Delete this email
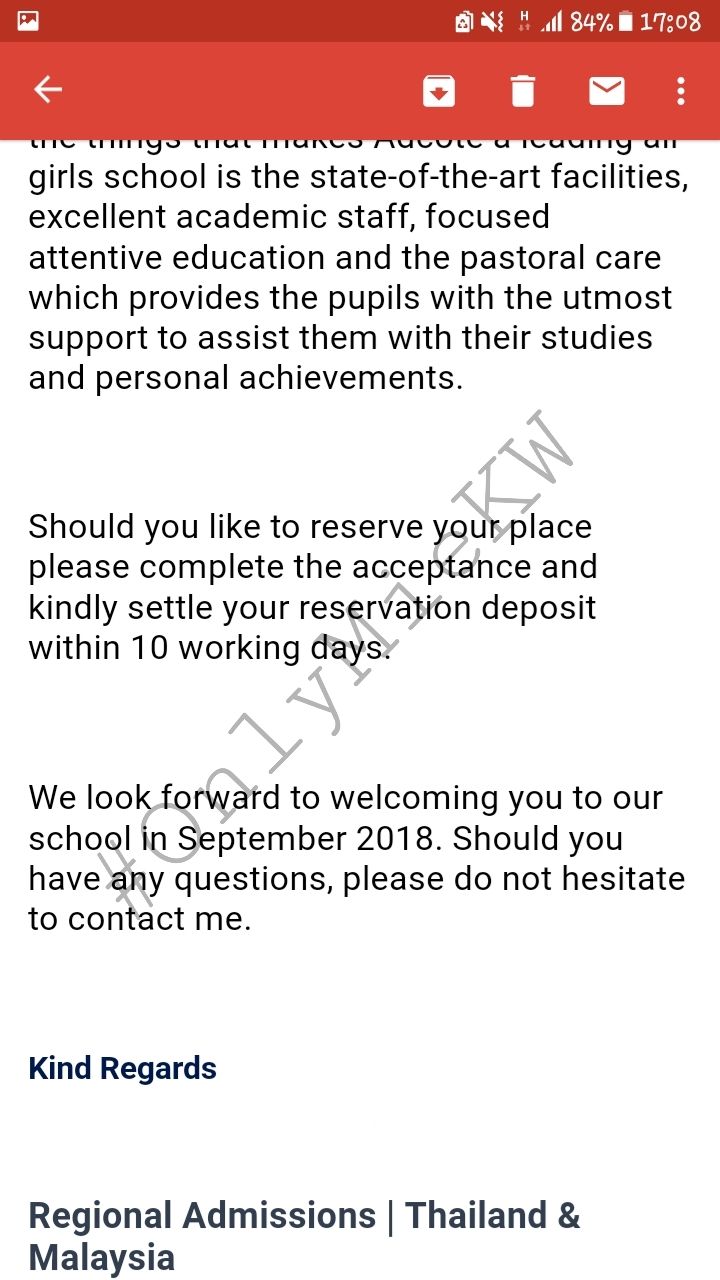 (x=522, y=91)
